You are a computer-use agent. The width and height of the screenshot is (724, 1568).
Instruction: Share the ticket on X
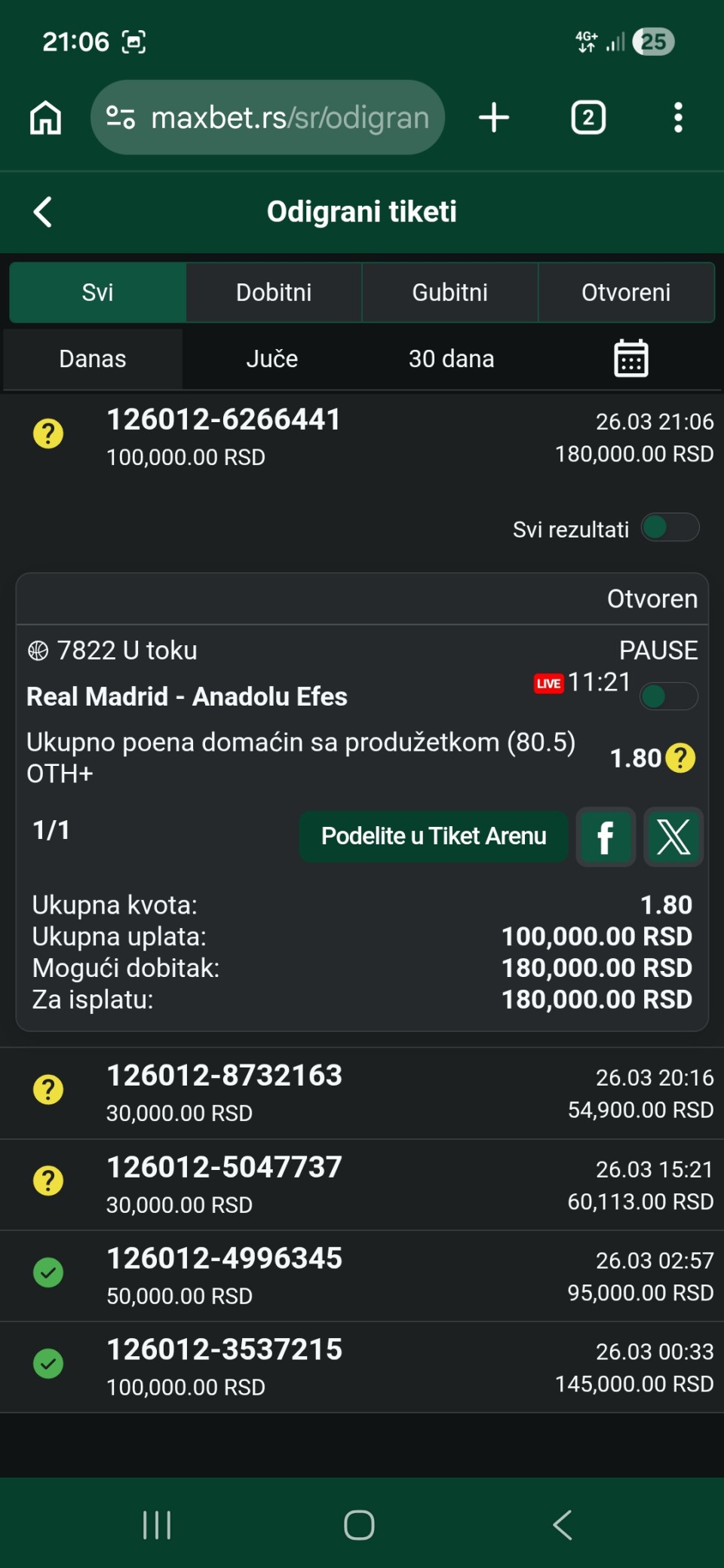point(673,837)
